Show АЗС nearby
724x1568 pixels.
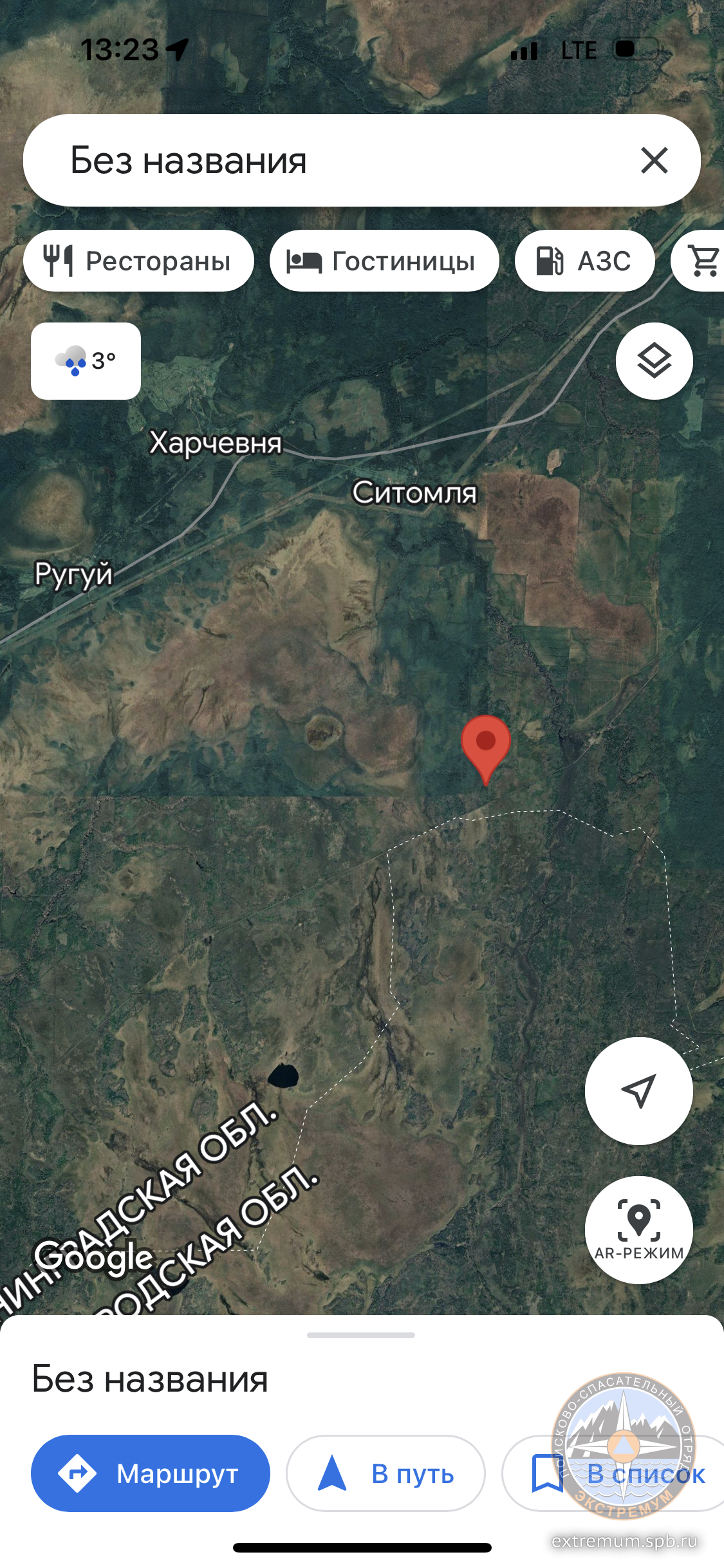584,261
